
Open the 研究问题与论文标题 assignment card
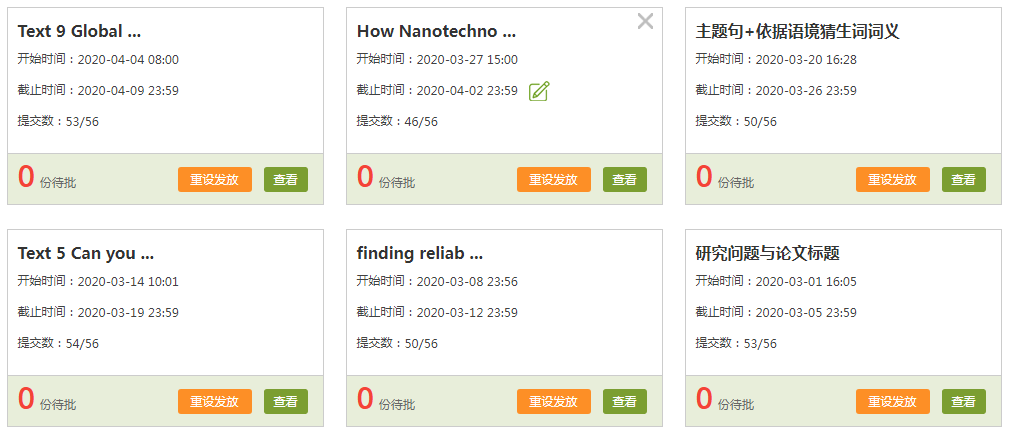click(x=767, y=253)
